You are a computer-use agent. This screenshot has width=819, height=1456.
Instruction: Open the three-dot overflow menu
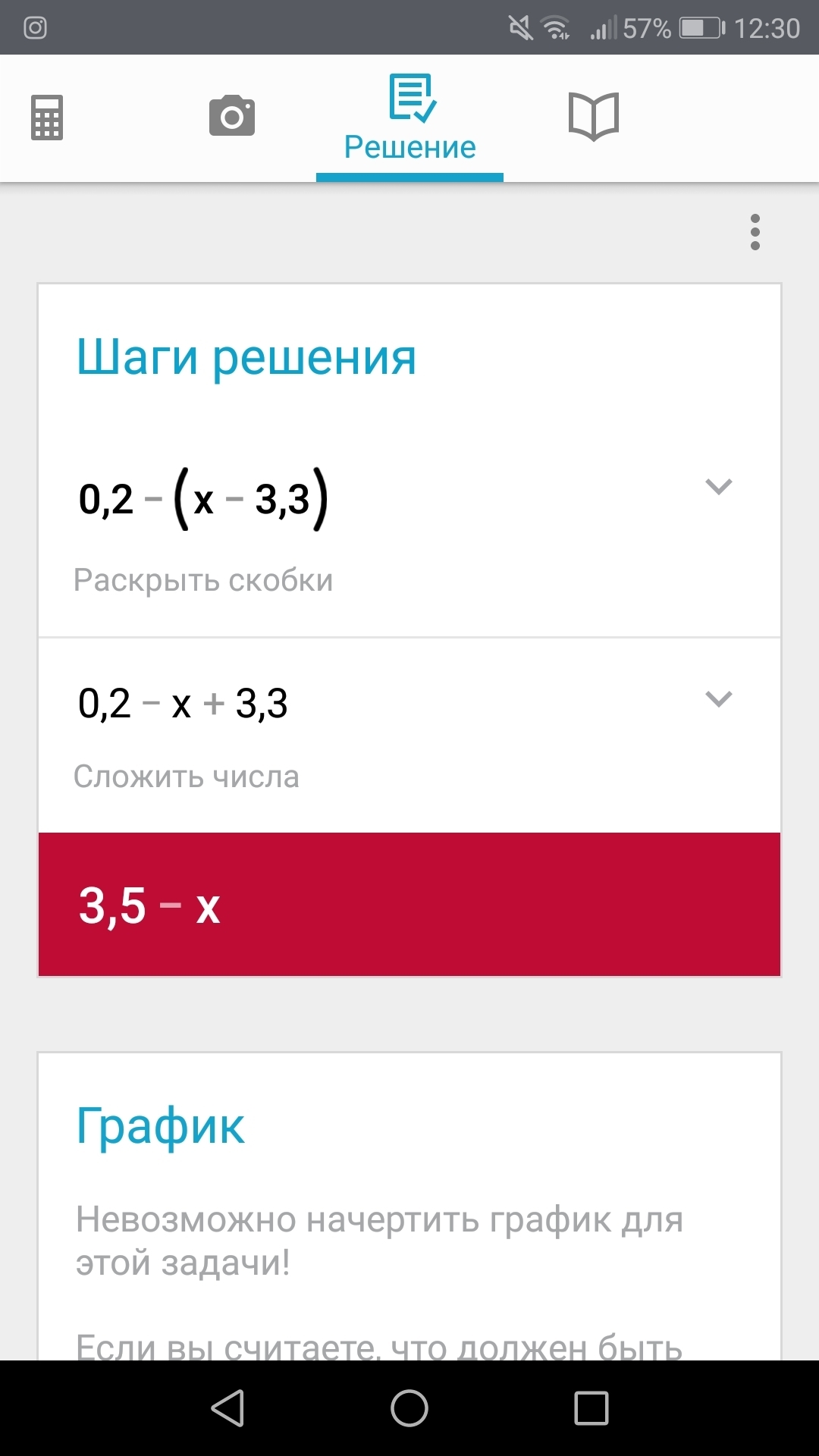pyautogui.click(x=755, y=232)
